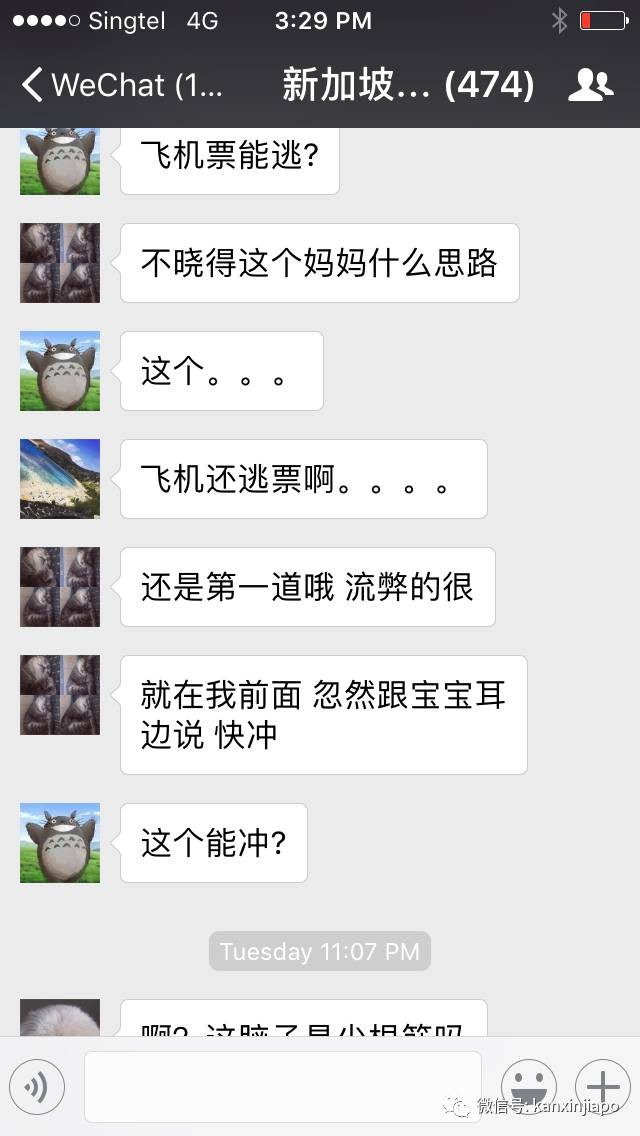The height and width of the screenshot is (1136, 640).
Task: Open the emoji sticker picker
Action: 528,1085
